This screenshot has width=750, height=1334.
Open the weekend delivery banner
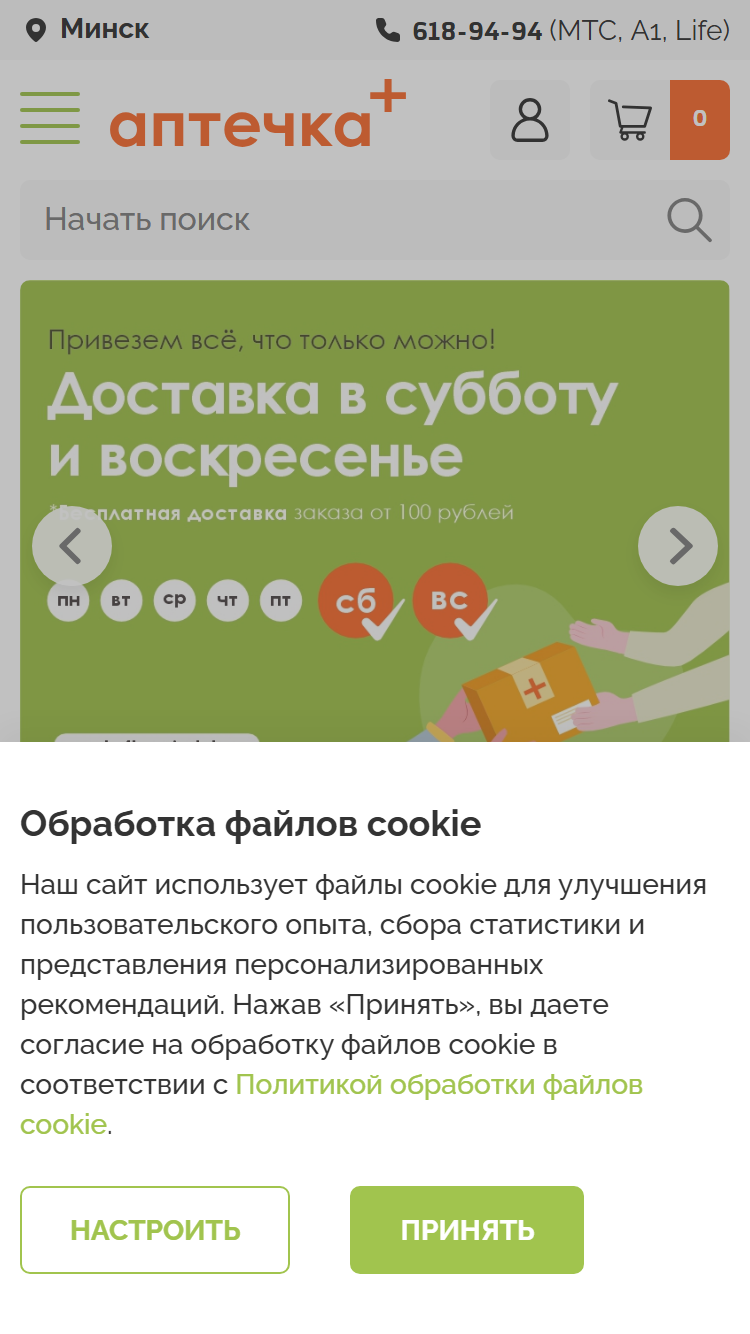[x=375, y=511]
